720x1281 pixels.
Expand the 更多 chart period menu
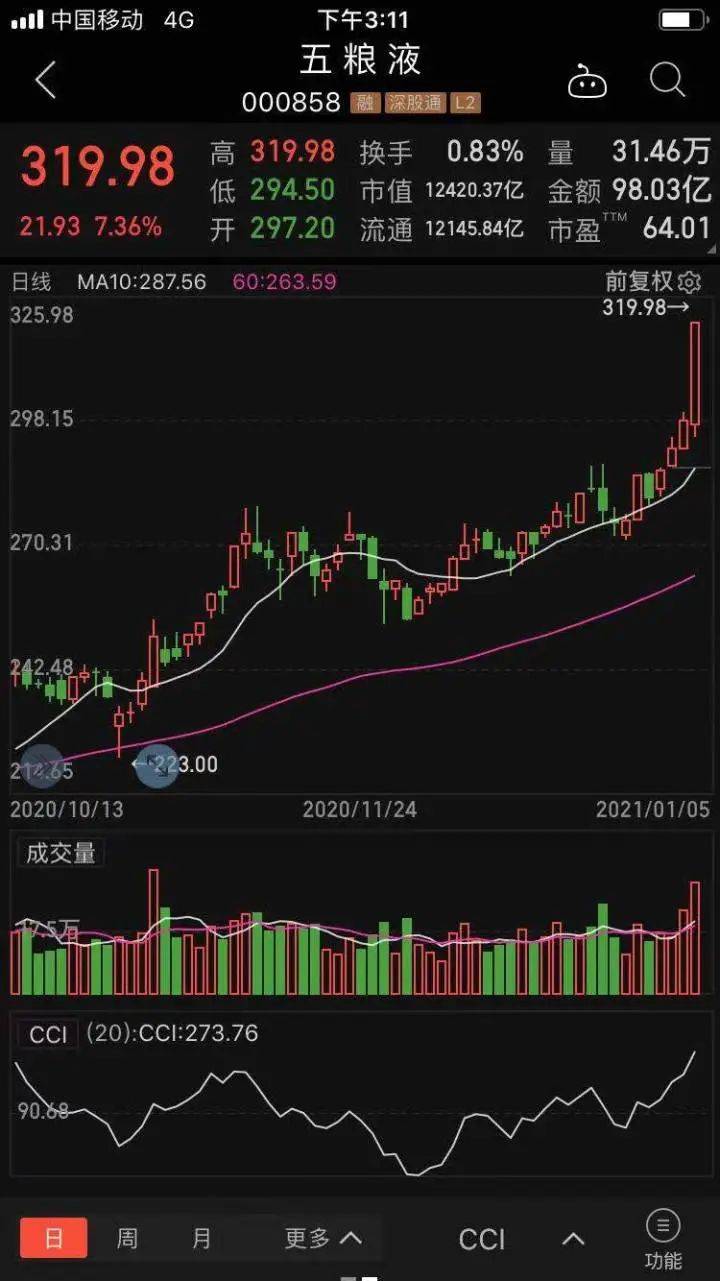(322, 1238)
